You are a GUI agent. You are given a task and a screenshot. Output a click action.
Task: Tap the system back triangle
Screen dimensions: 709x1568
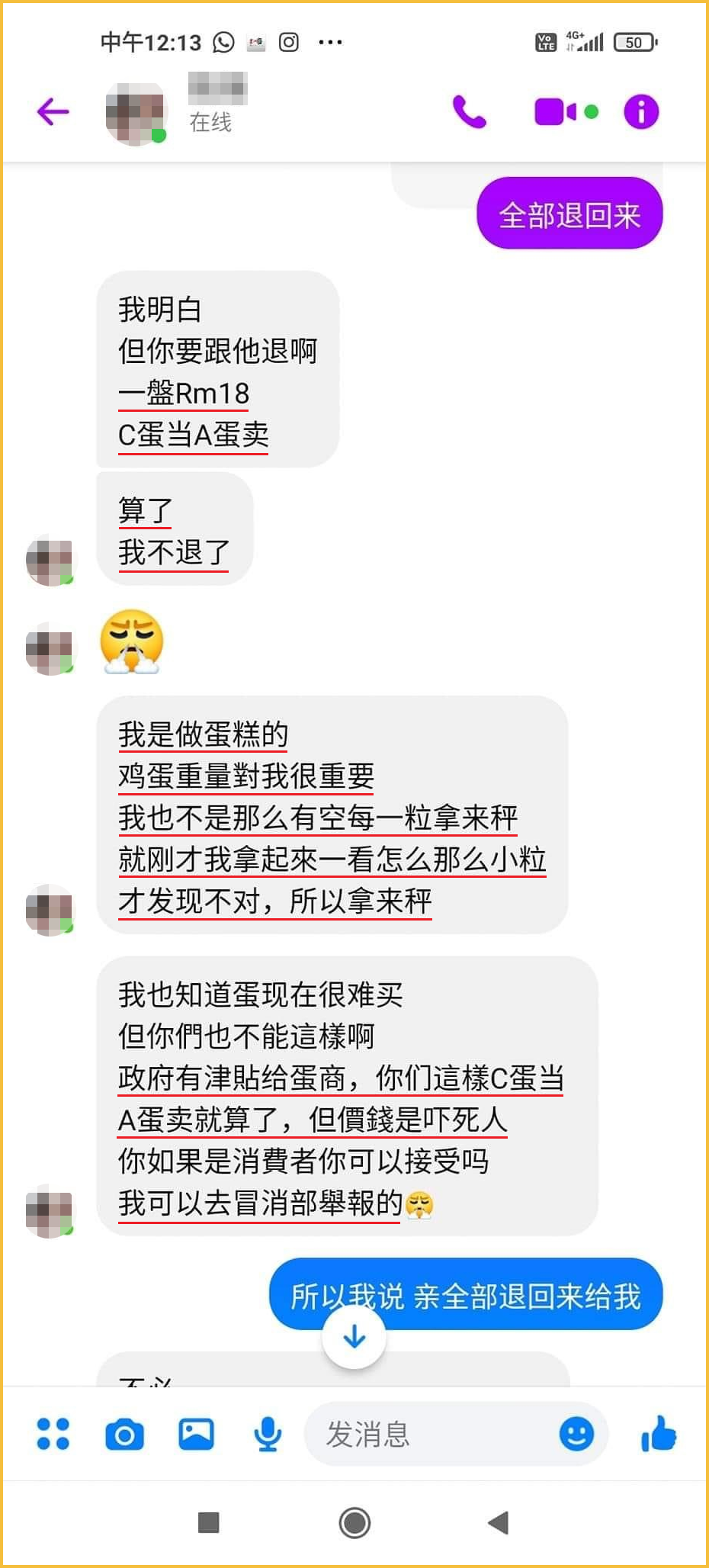(498, 1523)
